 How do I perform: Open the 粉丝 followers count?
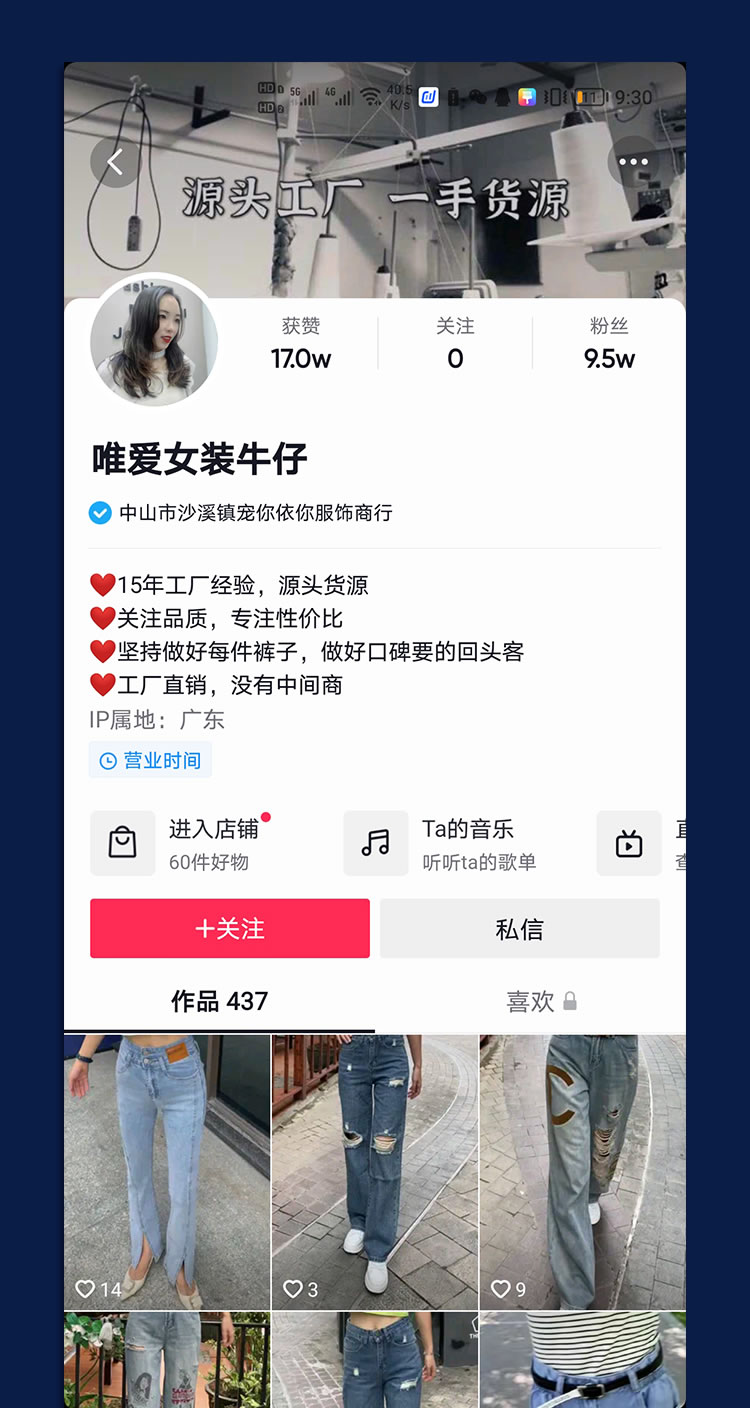(609, 343)
